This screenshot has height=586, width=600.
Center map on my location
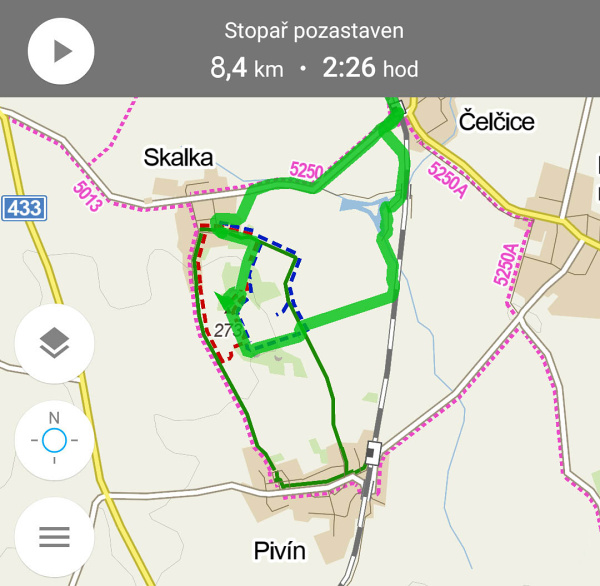pos(54,439)
